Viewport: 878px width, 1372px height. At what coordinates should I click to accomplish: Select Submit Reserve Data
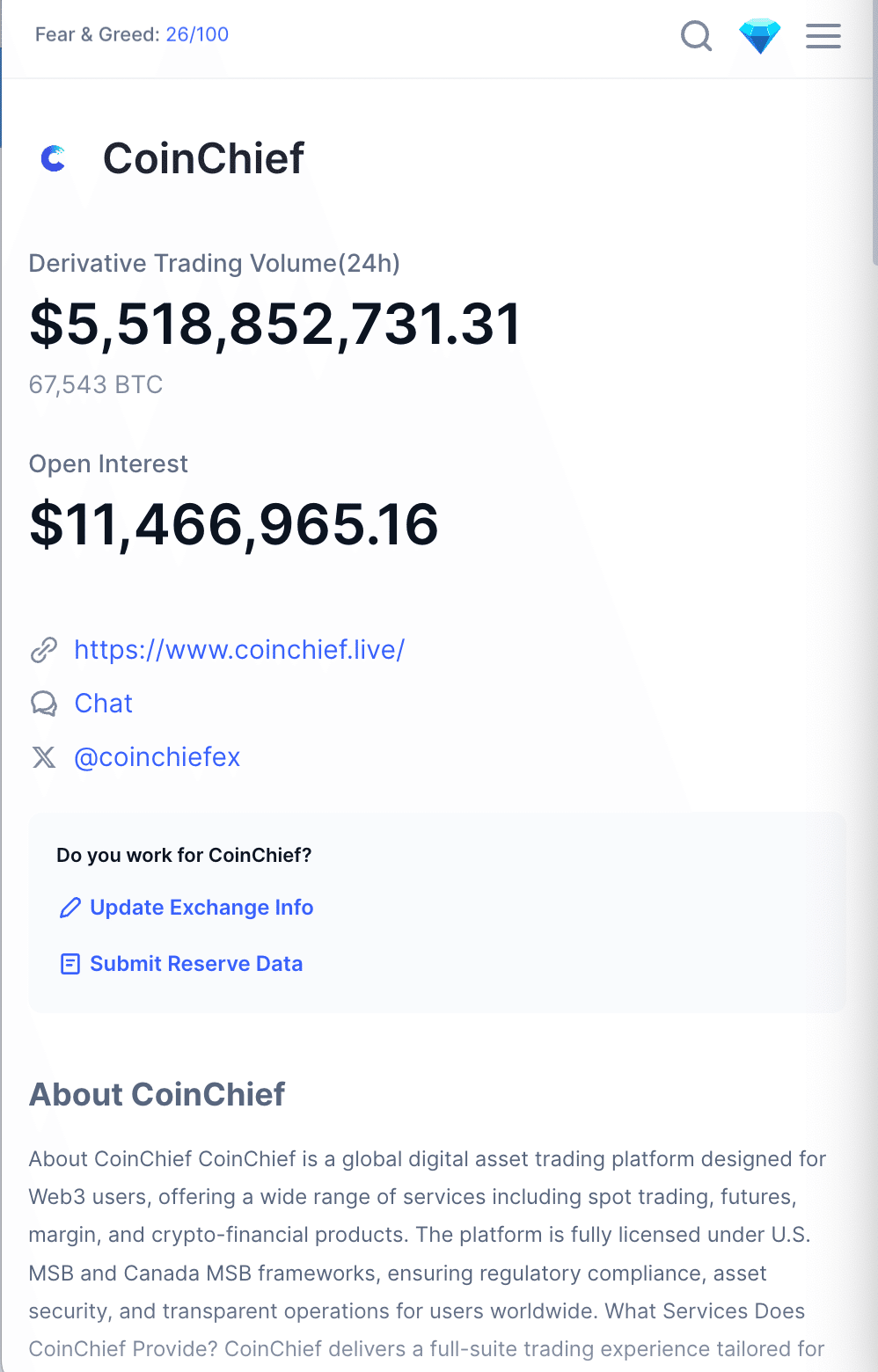tap(195, 964)
